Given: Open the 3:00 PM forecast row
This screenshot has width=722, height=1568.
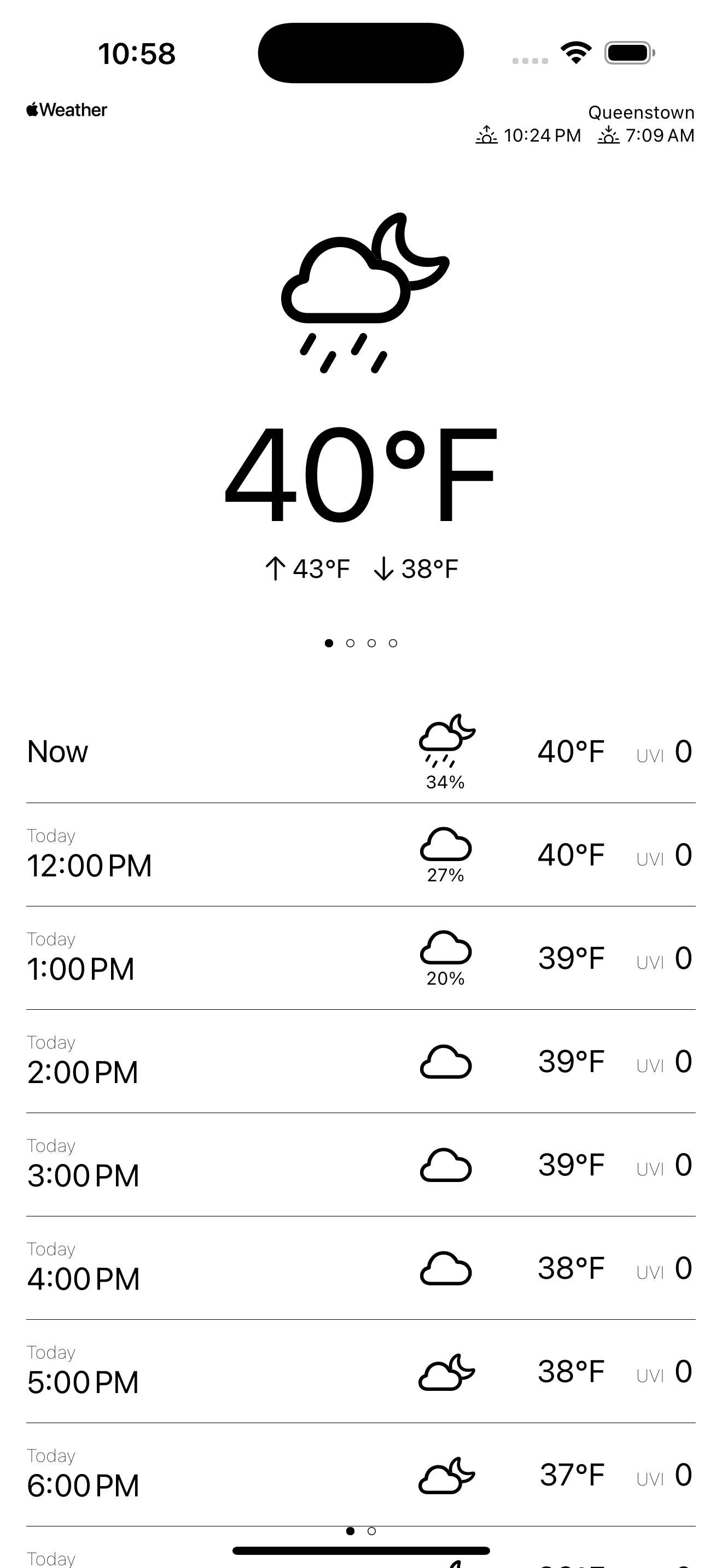Looking at the screenshot, I should [360, 1166].
